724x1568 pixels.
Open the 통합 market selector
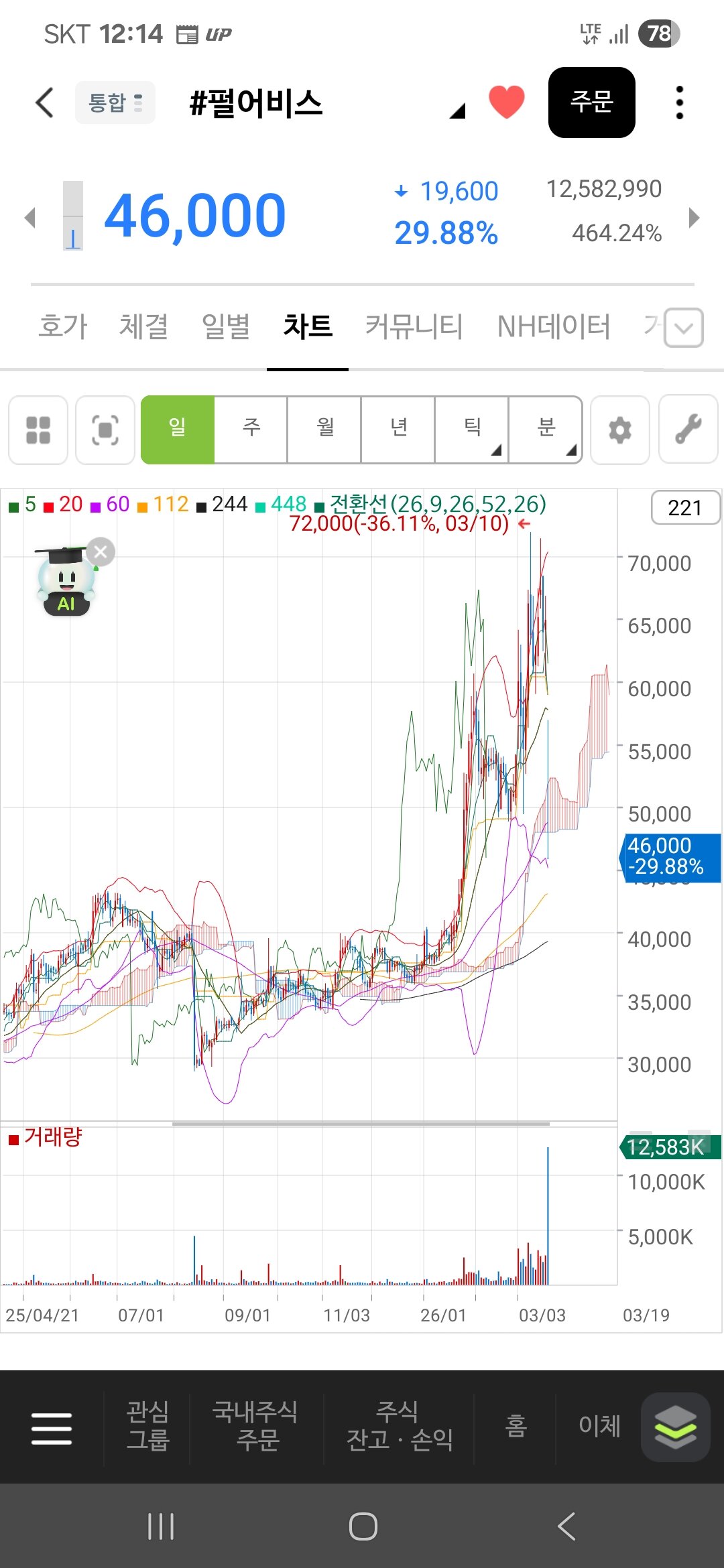pyautogui.click(x=115, y=103)
